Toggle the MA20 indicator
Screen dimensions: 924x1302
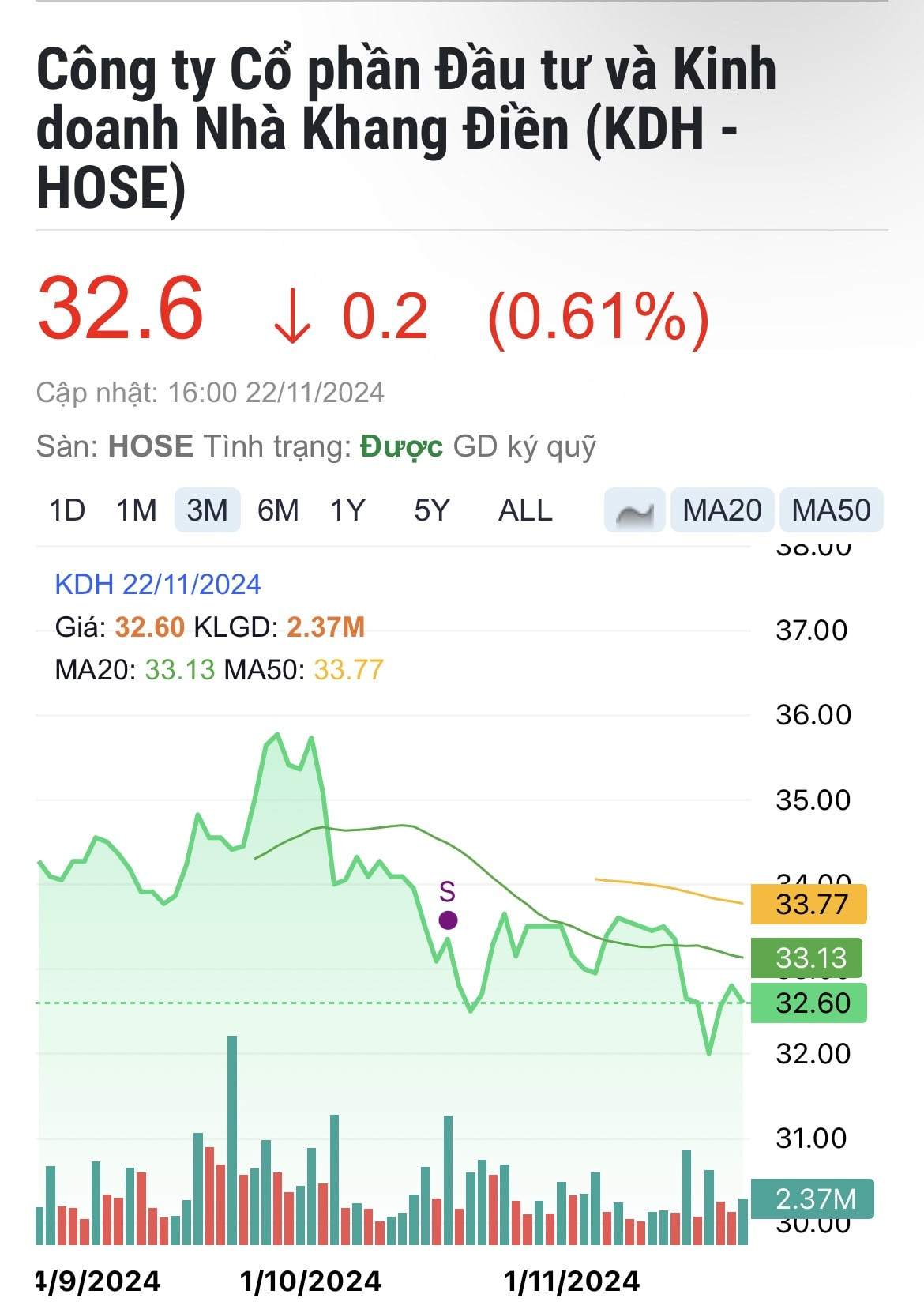click(x=722, y=510)
